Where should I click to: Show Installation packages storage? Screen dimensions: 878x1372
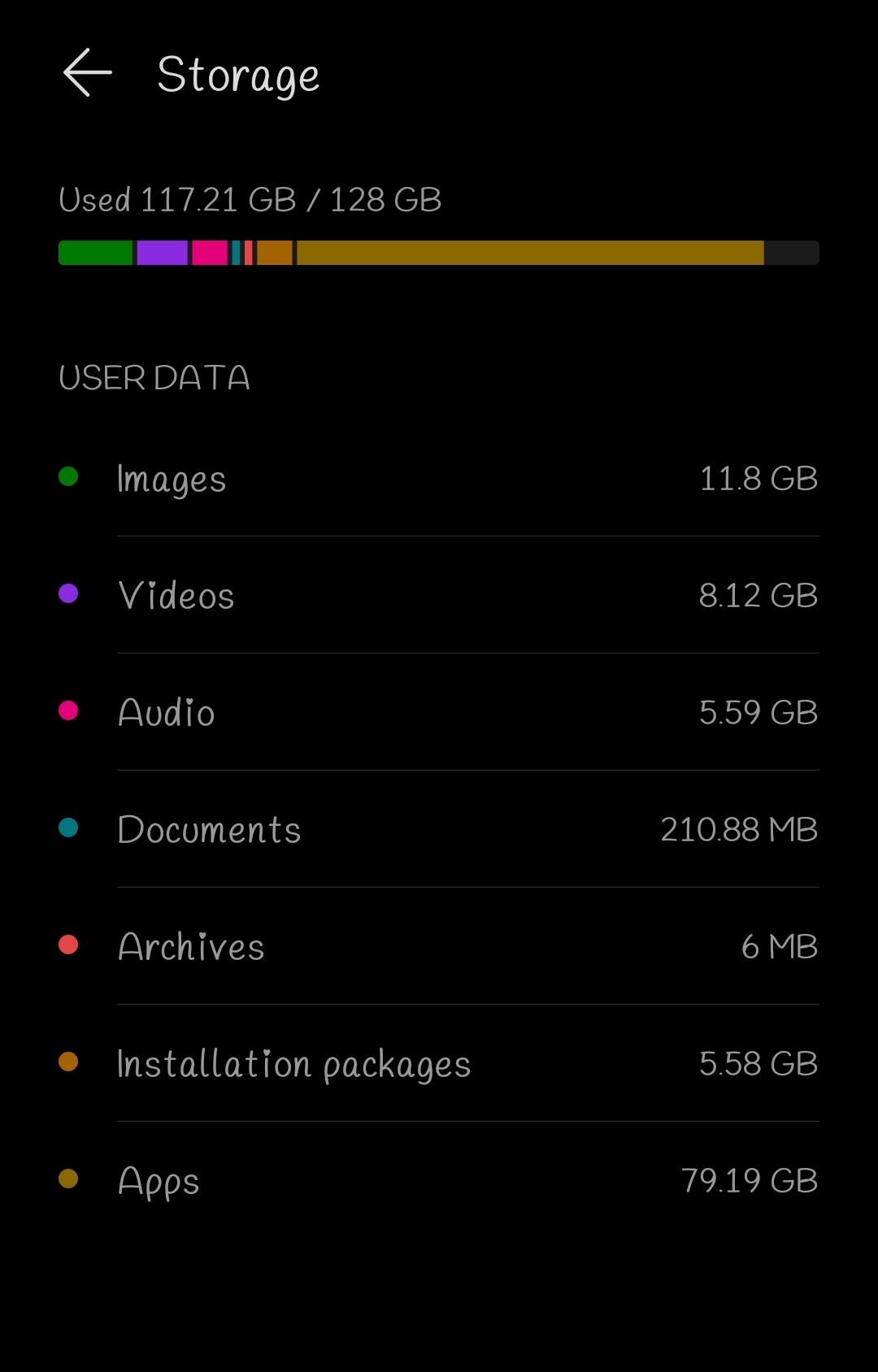pos(439,1063)
